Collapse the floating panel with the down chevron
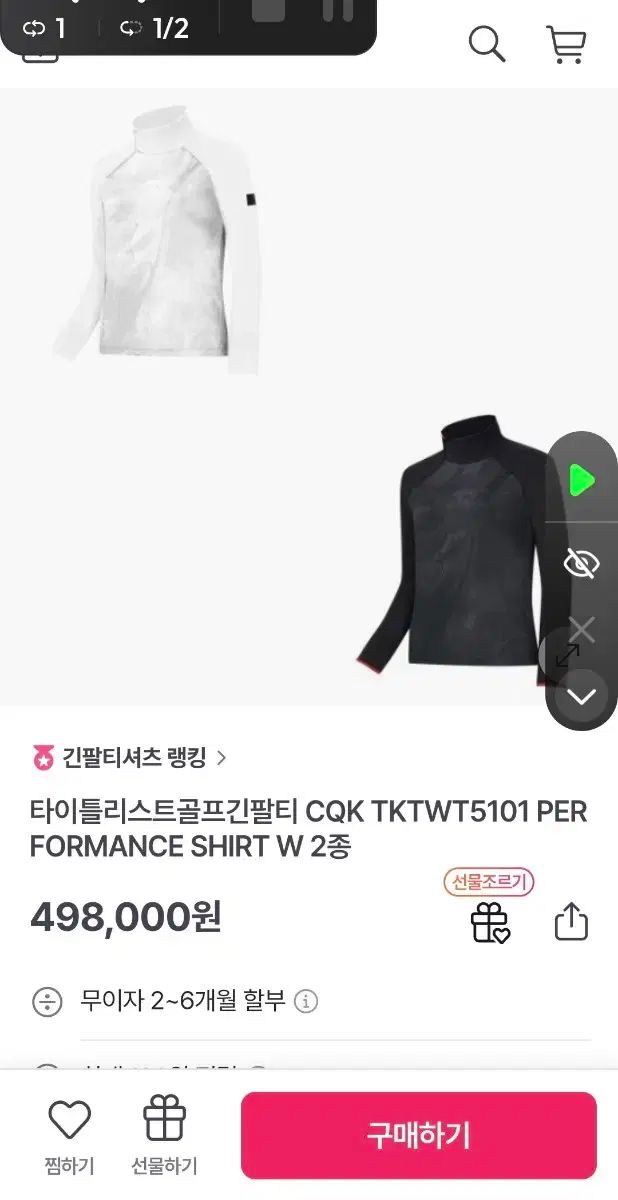618x1200 pixels. pos(582,697)
